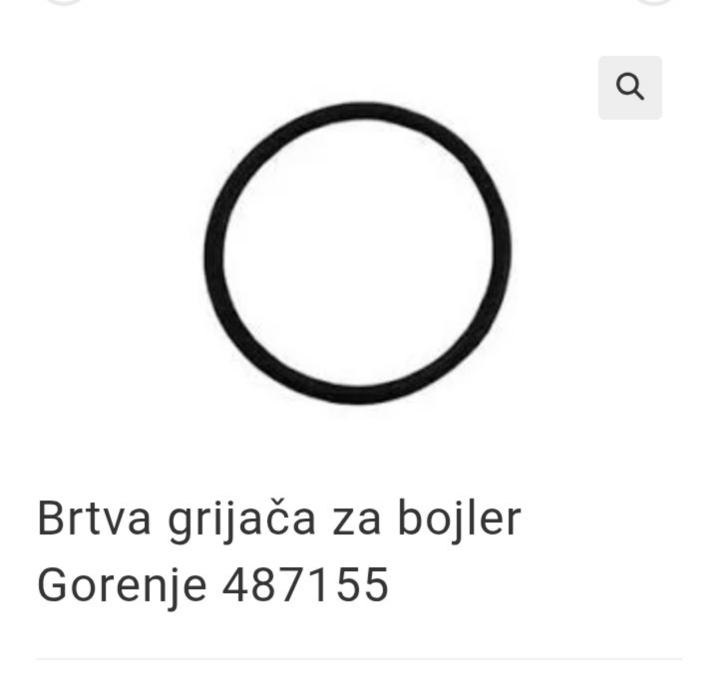Zoom the product image with the magnifier icon
This screenshot has height=690, width=718.
pyautogui.click(x=630, y=88)
